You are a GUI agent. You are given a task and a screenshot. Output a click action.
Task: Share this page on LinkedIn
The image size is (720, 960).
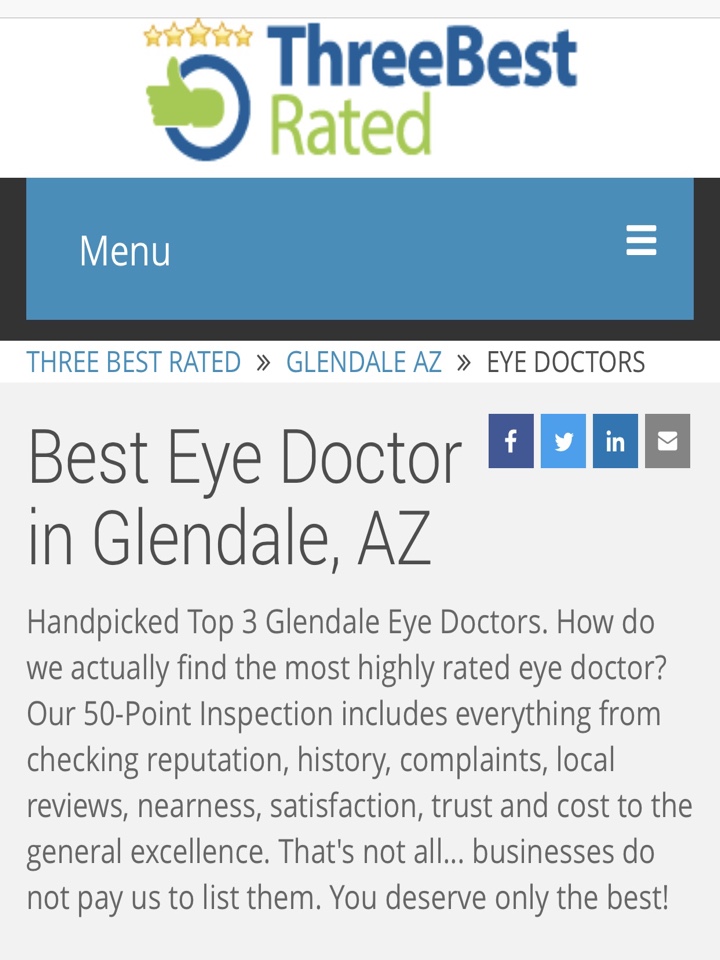615,441
